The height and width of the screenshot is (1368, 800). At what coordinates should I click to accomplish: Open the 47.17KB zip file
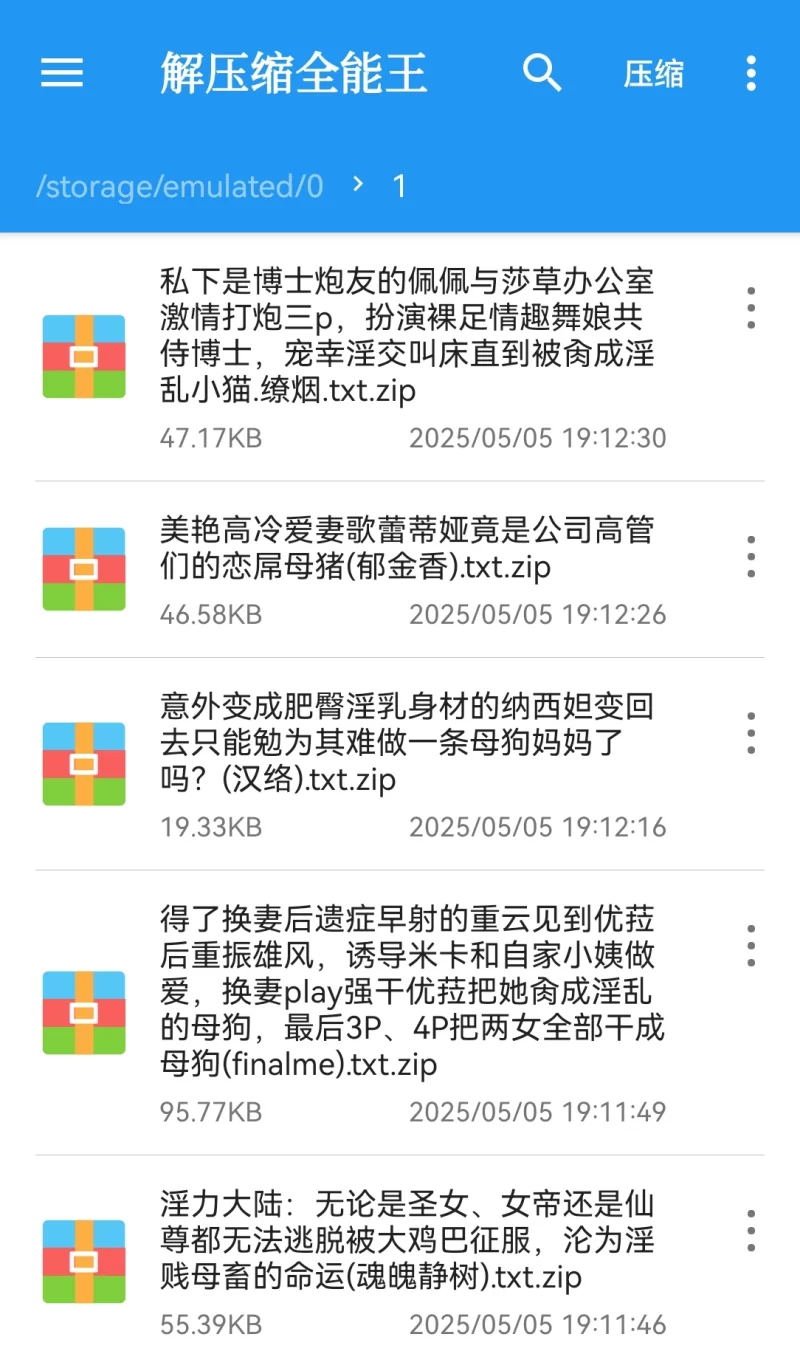pos(400,356)
